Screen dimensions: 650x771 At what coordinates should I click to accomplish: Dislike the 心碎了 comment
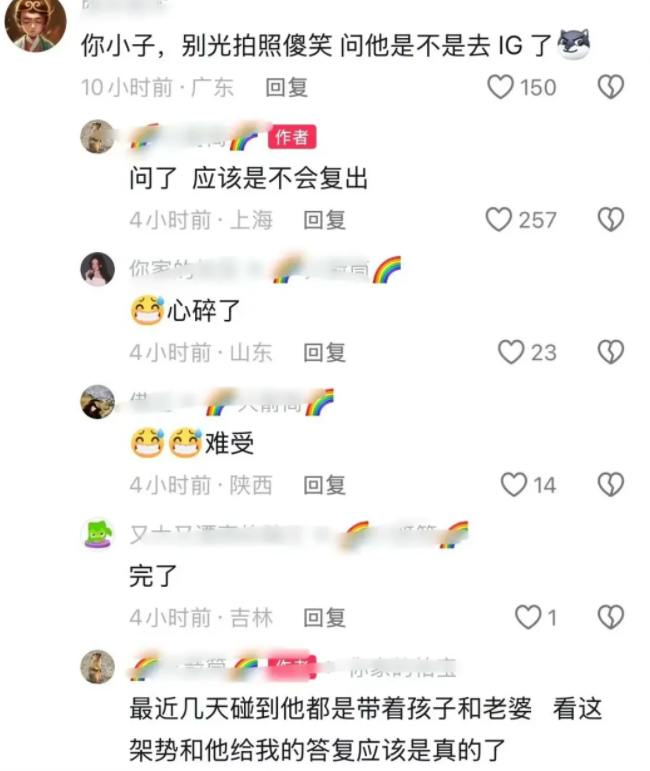(x=610, y=352)
